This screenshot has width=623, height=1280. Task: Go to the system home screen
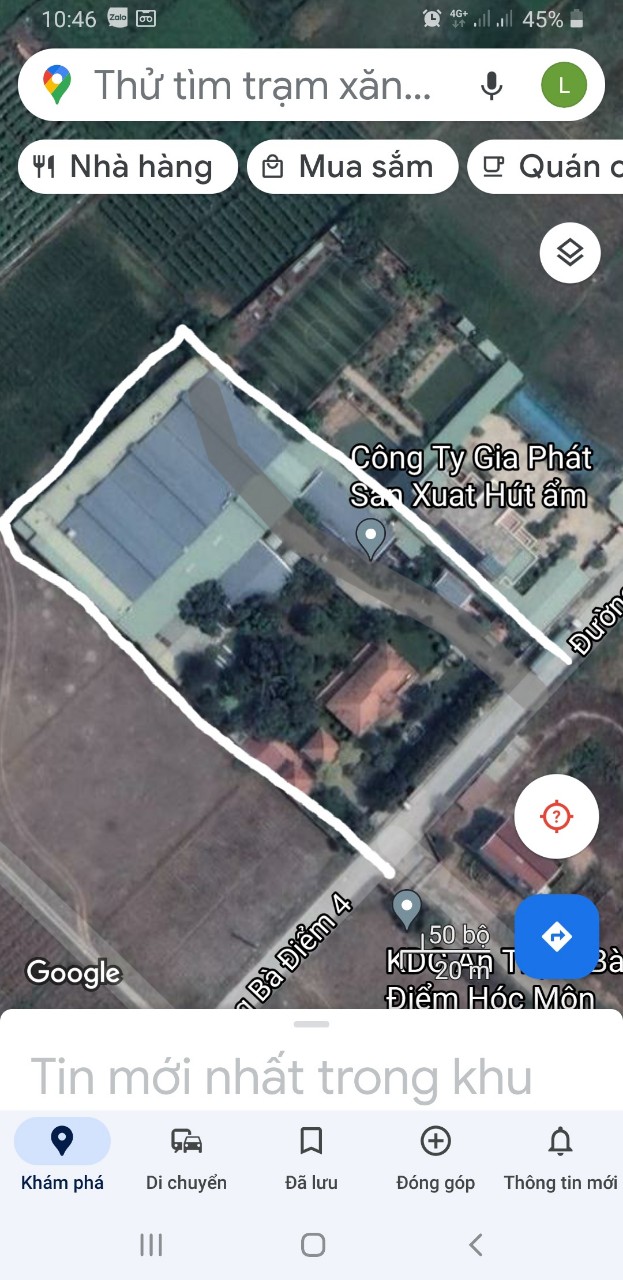click(312, 1245)
